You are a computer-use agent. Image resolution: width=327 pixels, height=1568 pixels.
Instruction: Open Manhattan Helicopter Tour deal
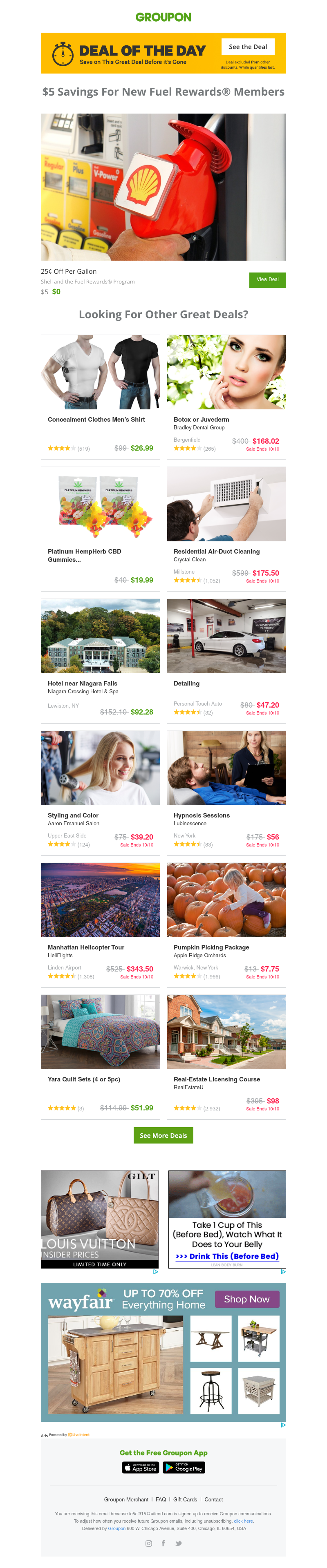tap(101, 923)
